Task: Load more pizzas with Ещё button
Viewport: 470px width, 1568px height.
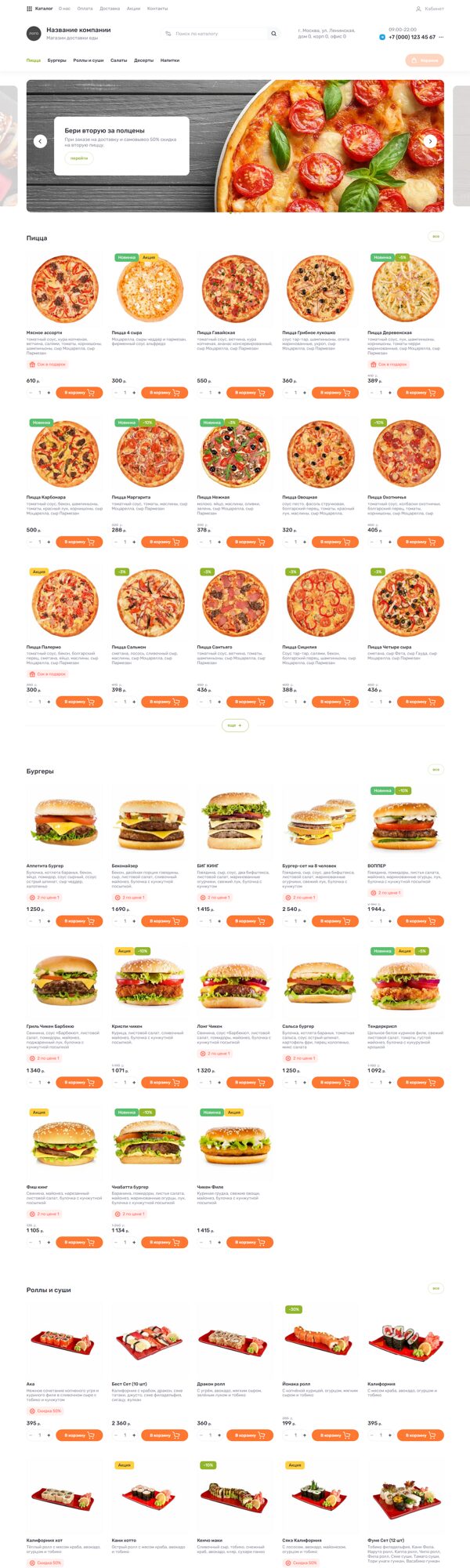Action: click(234, 725)
